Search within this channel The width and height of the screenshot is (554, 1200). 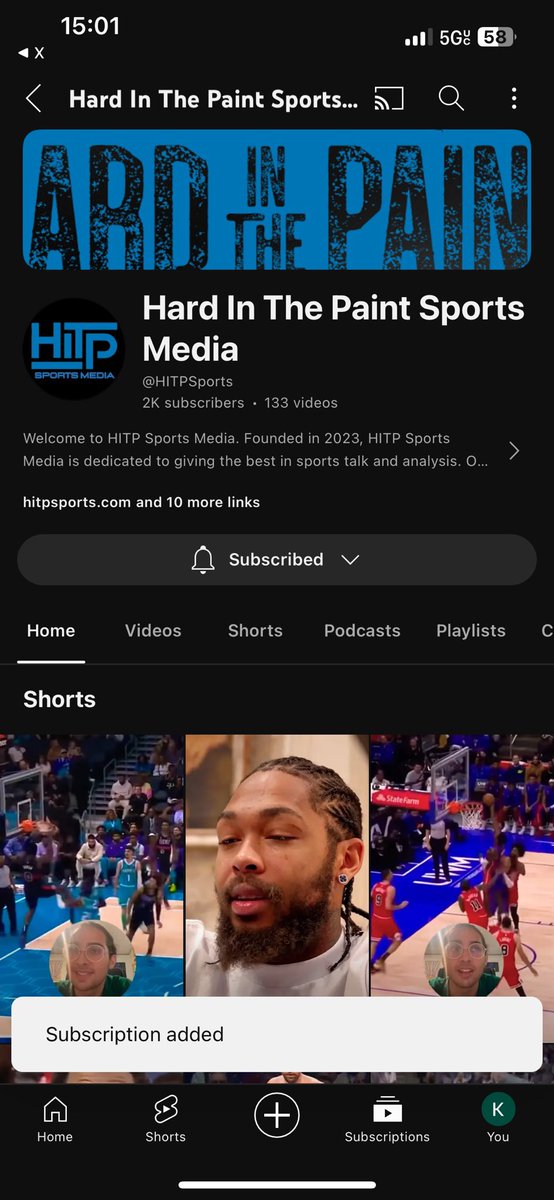coord(451,98)
